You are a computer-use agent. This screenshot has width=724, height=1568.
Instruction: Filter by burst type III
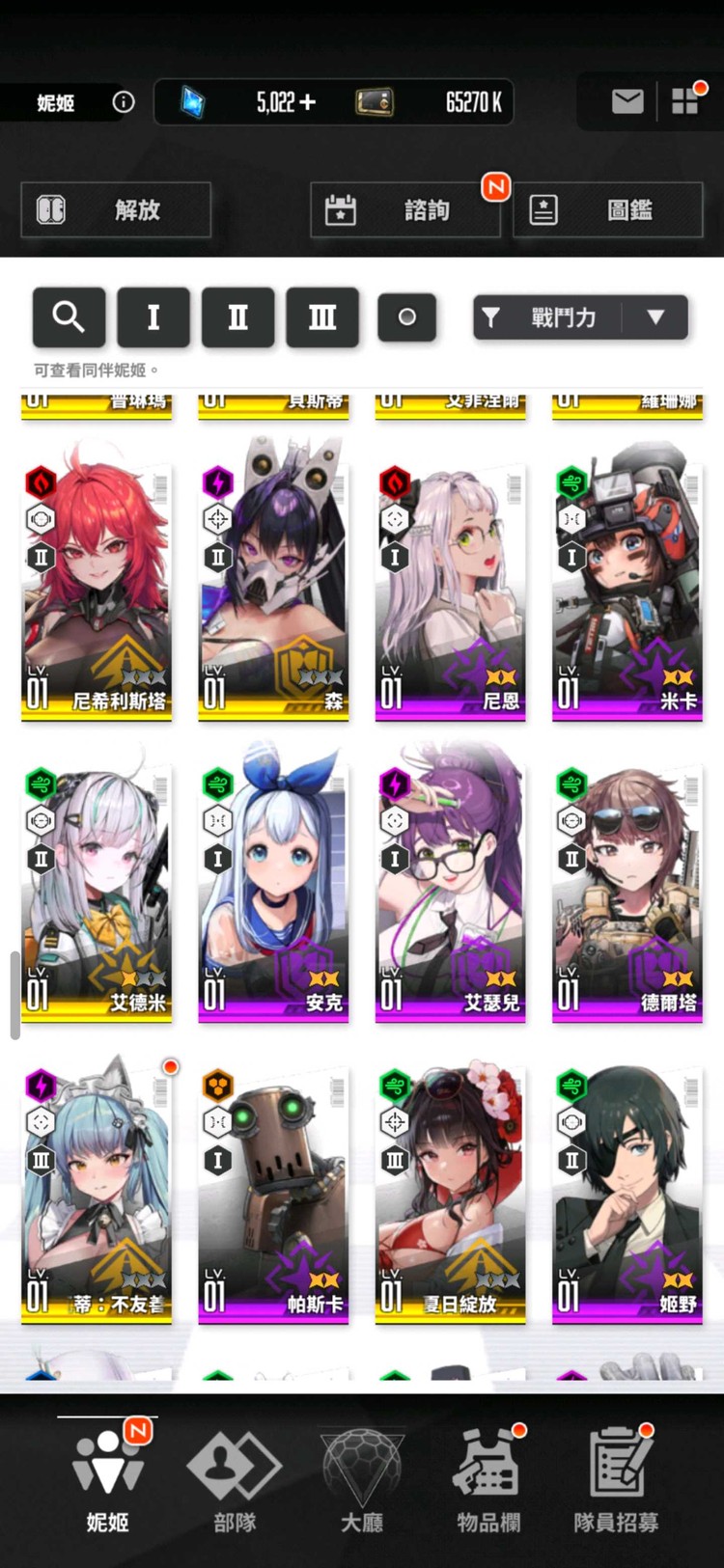tap(322, 316)
